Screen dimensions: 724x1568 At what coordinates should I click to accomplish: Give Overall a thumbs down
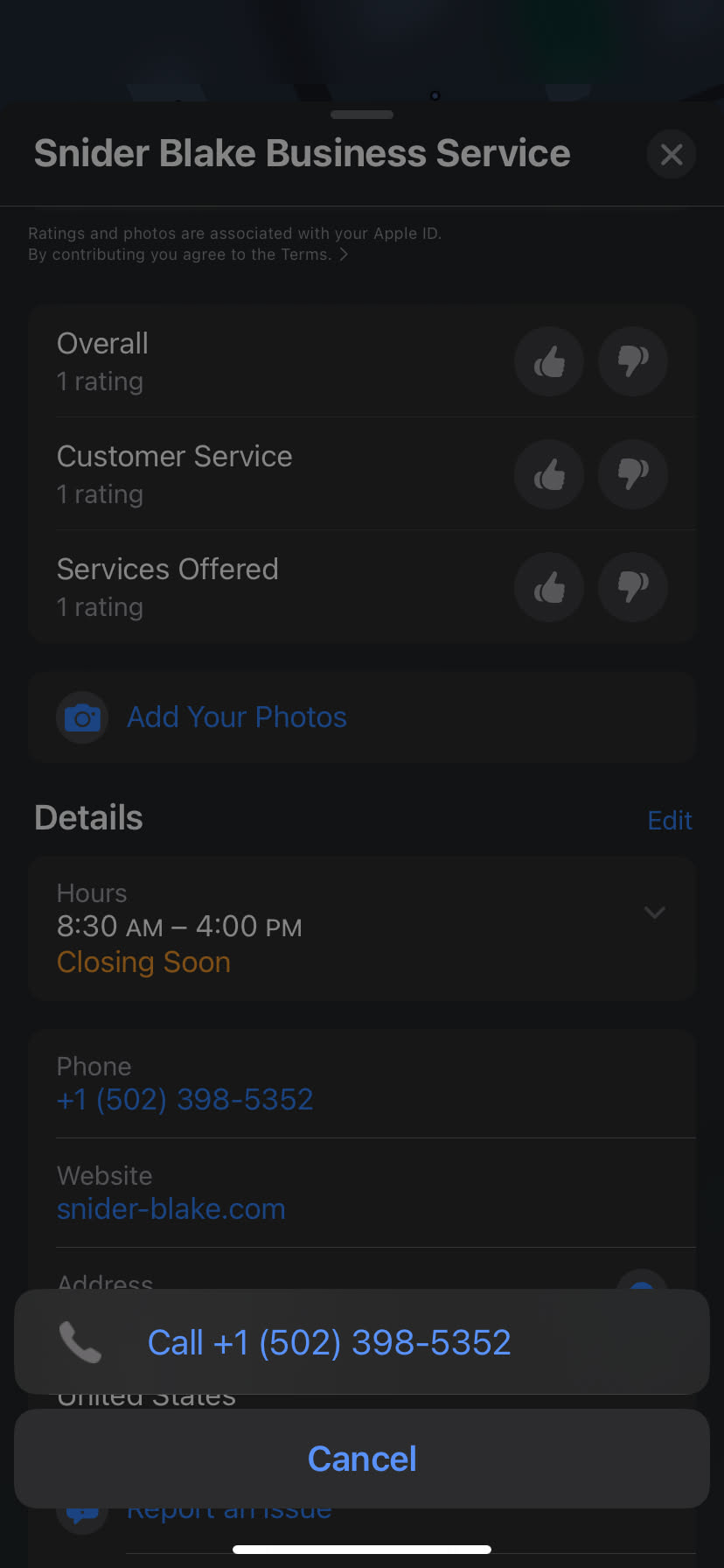tap(633, 361)
